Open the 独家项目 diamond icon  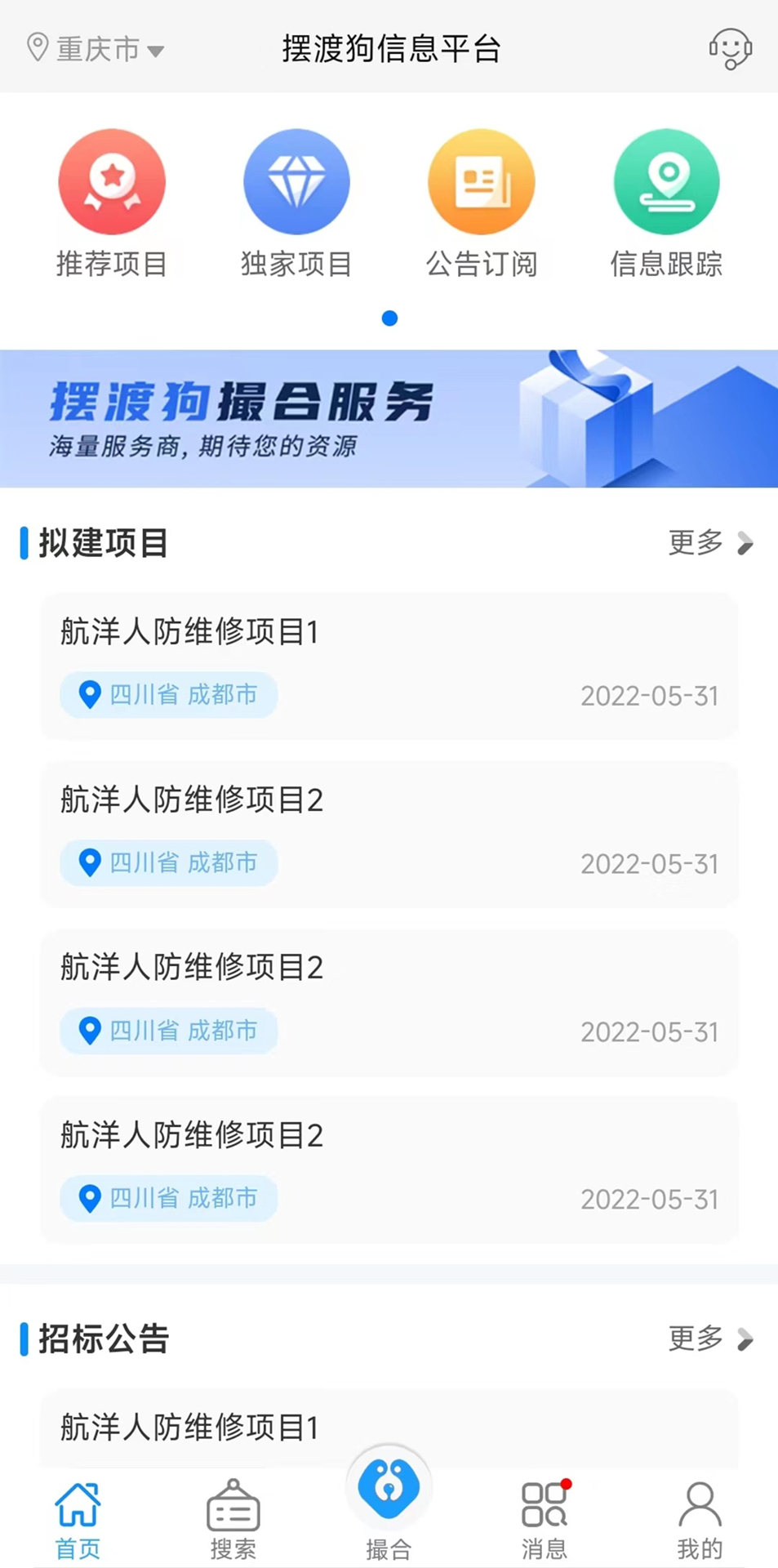tap(296, 181)
